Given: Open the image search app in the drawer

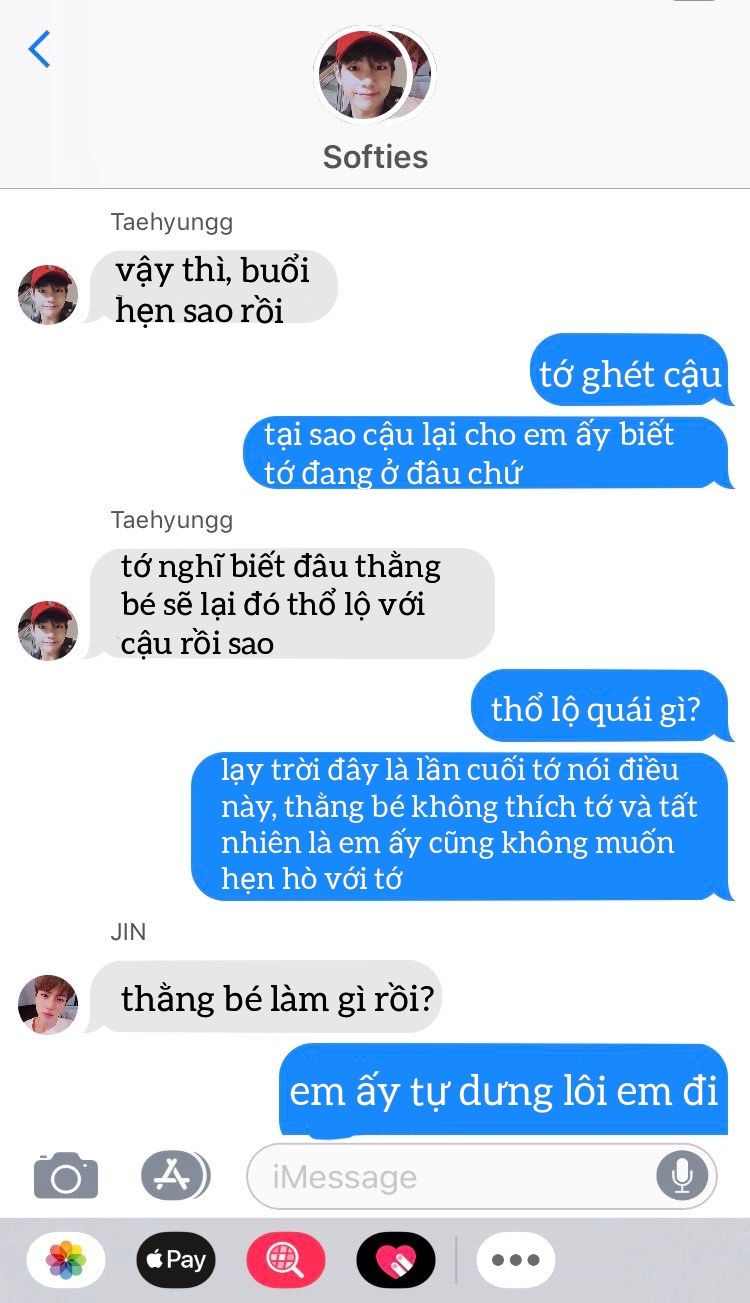Looking at the screenshot, I should (286, 1260).
